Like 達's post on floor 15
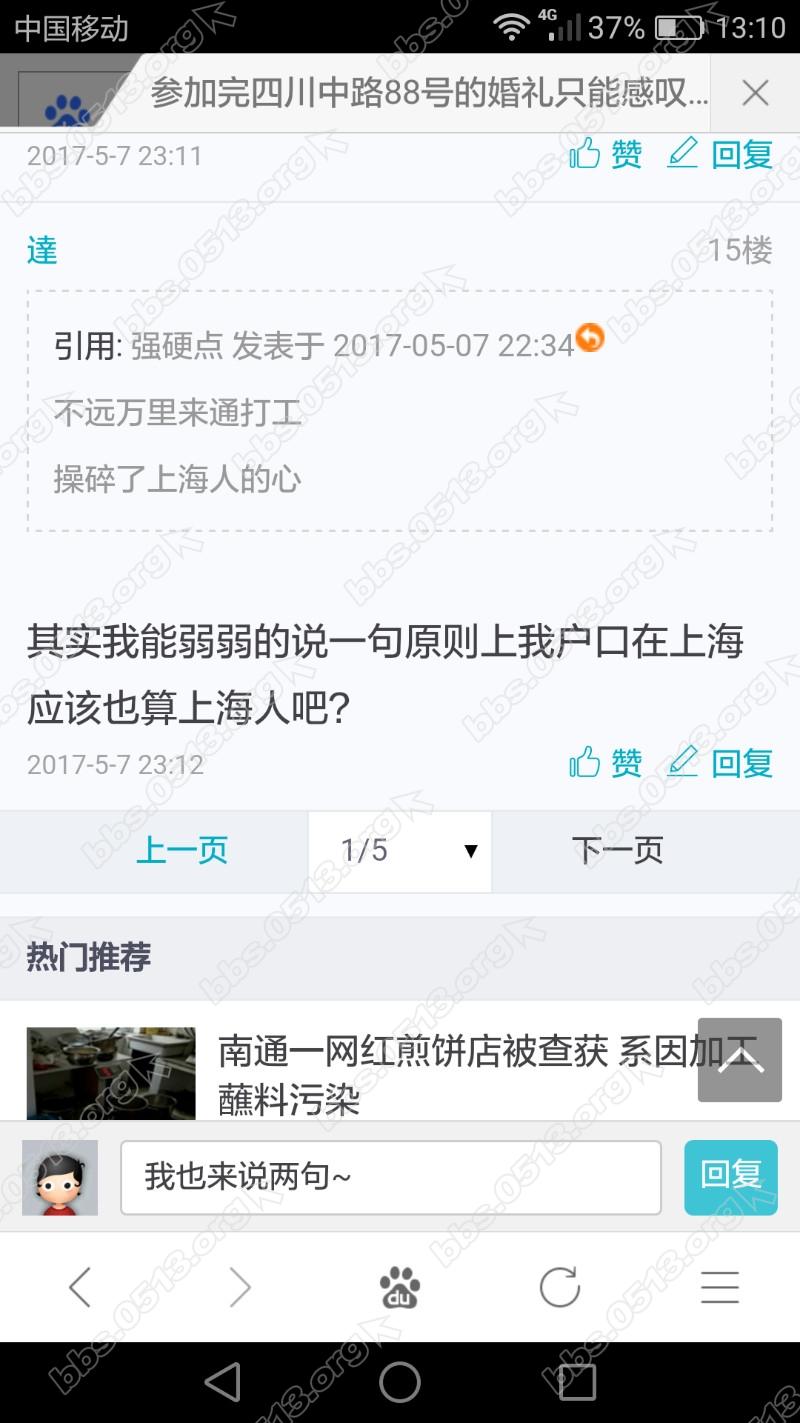 point(606,763)
